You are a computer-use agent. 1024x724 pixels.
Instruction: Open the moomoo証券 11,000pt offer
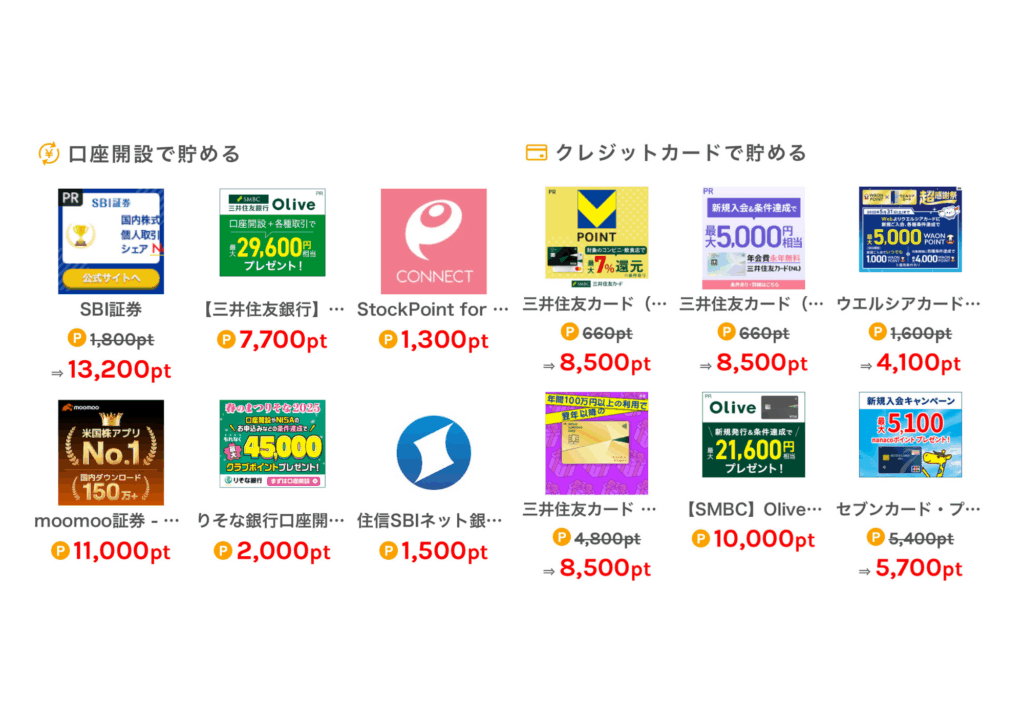click(x=111, y=452)
